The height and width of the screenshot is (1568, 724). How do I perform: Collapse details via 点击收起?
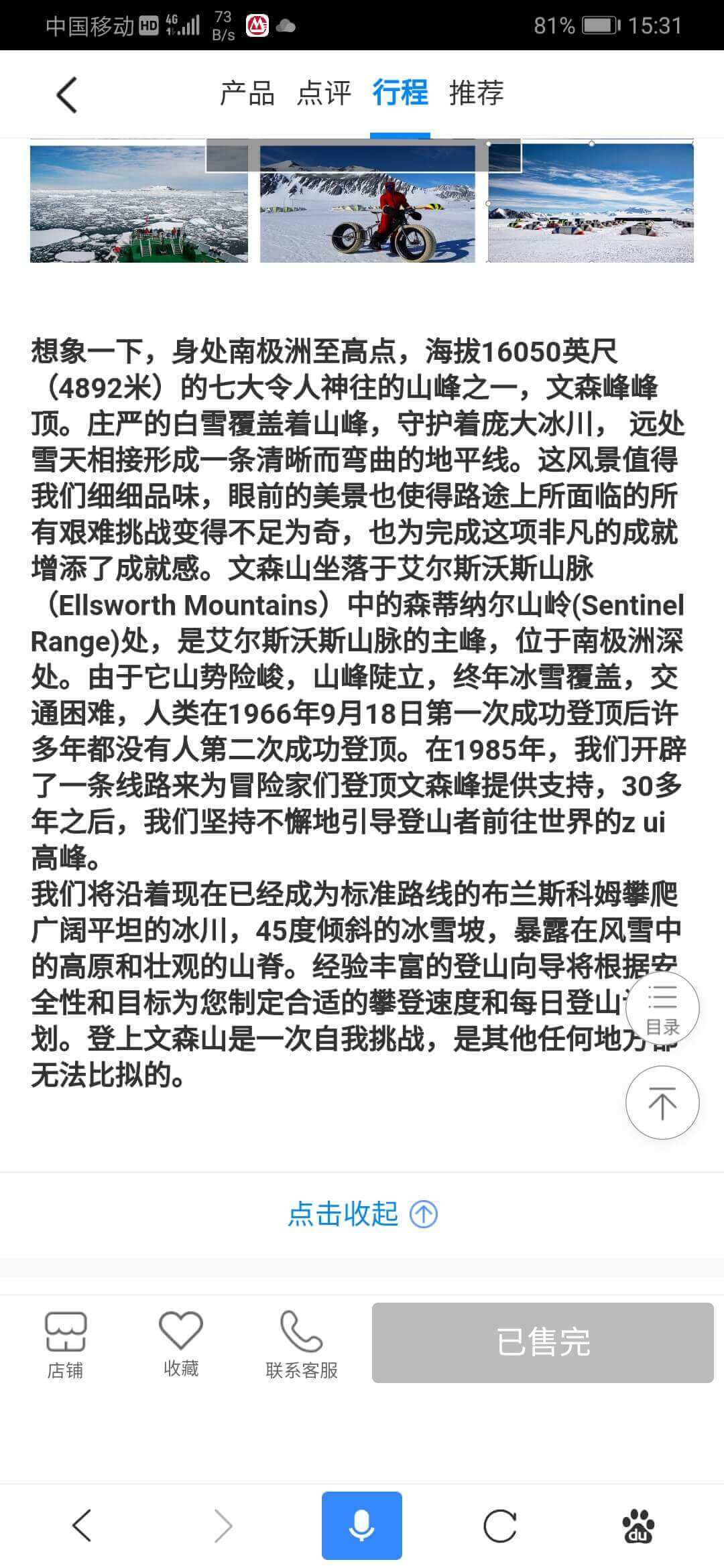pos(363,1214)
